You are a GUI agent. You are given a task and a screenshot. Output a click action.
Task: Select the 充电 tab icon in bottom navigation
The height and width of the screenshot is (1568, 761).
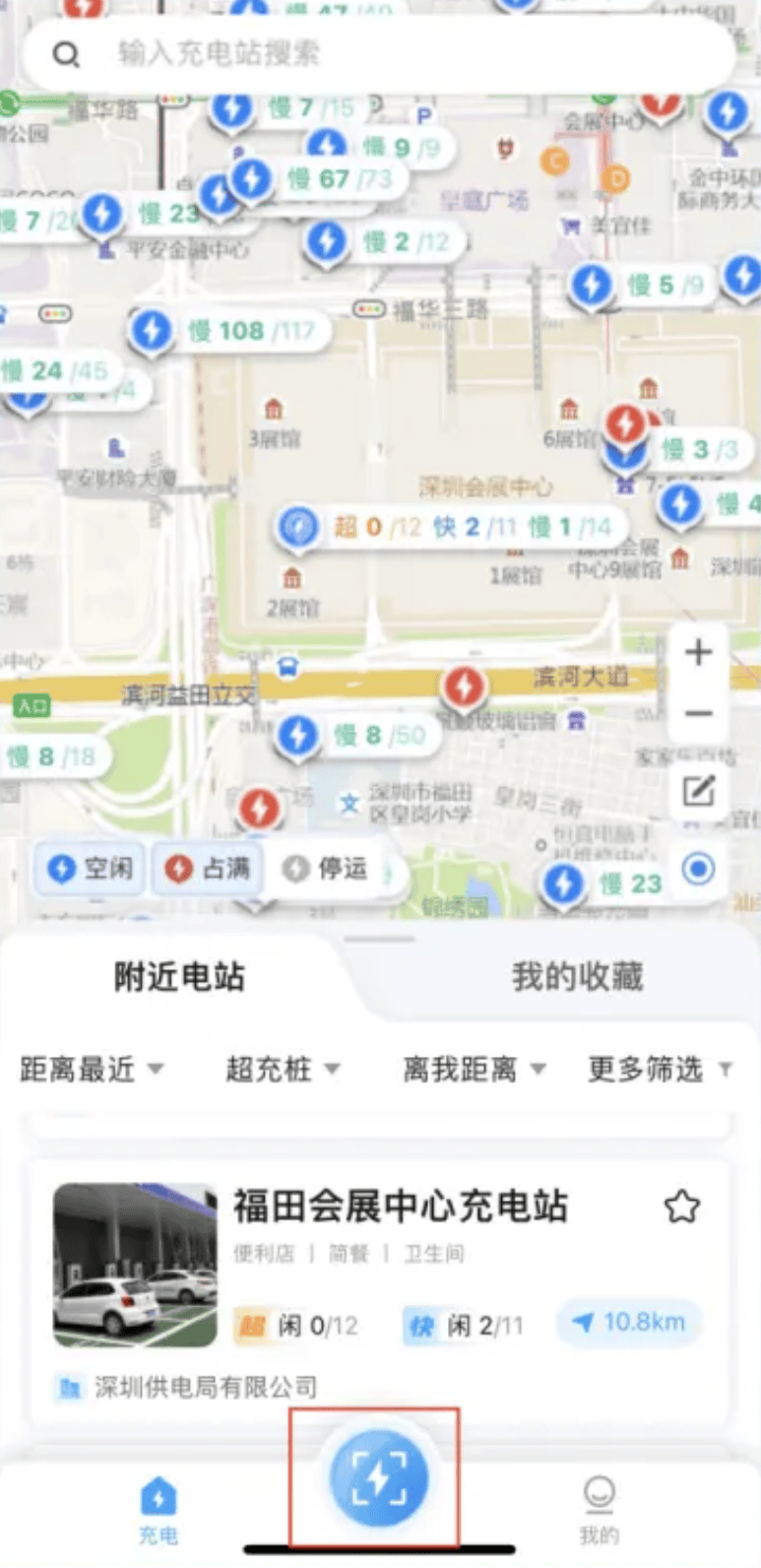158,1490
